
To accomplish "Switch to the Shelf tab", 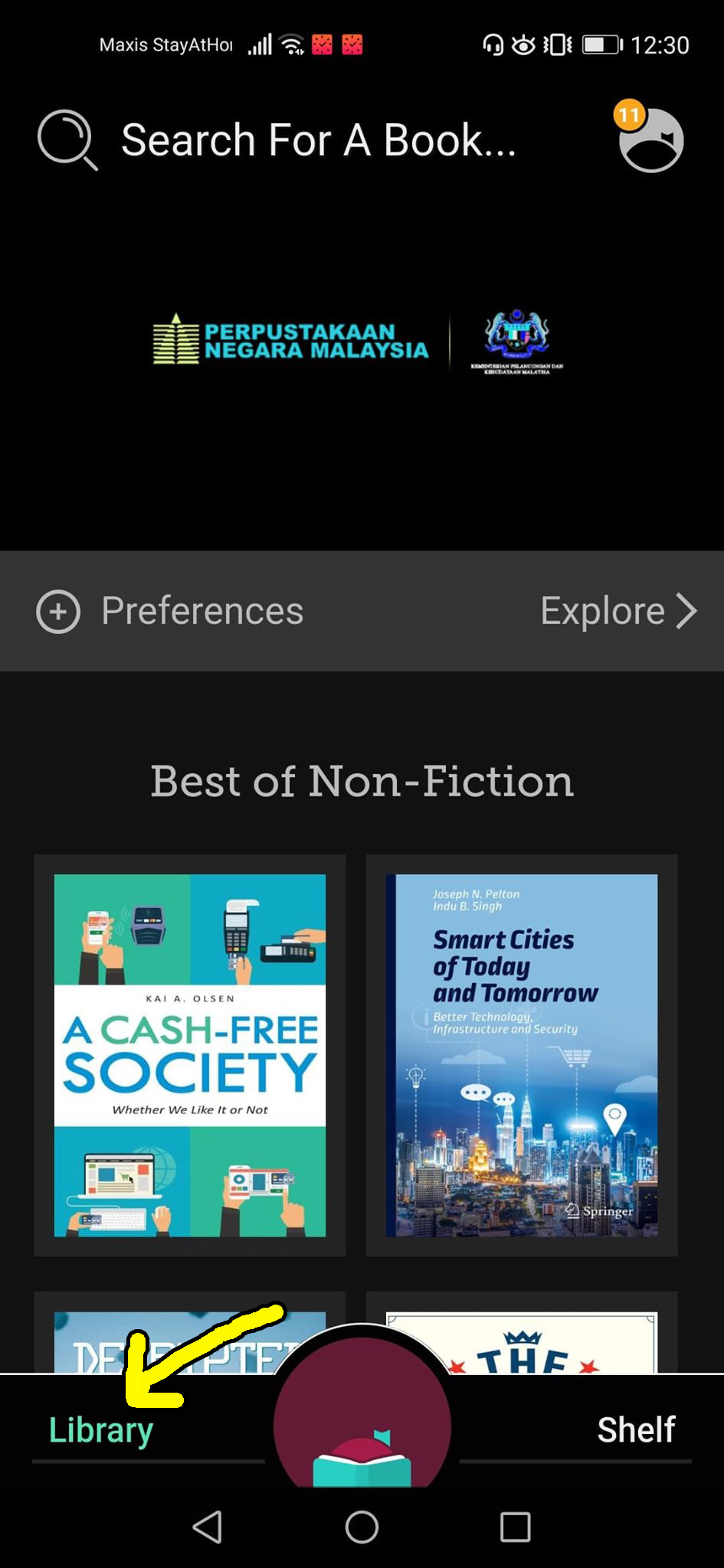I will click(x=636, y=1429).
